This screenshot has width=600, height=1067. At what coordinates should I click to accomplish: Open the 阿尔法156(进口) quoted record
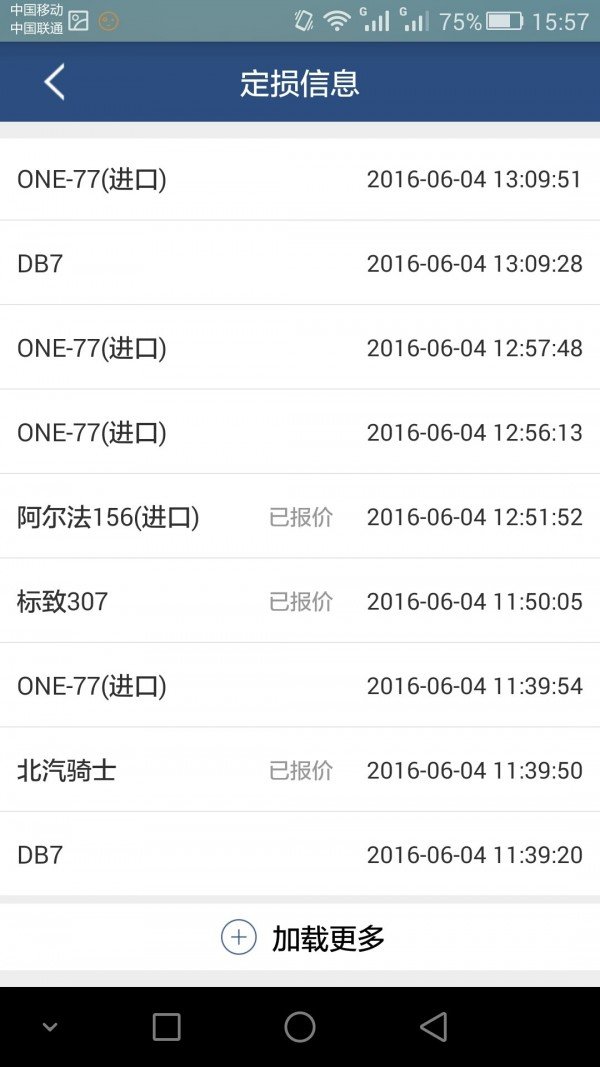pyautogui.click(x=300, y=516)
